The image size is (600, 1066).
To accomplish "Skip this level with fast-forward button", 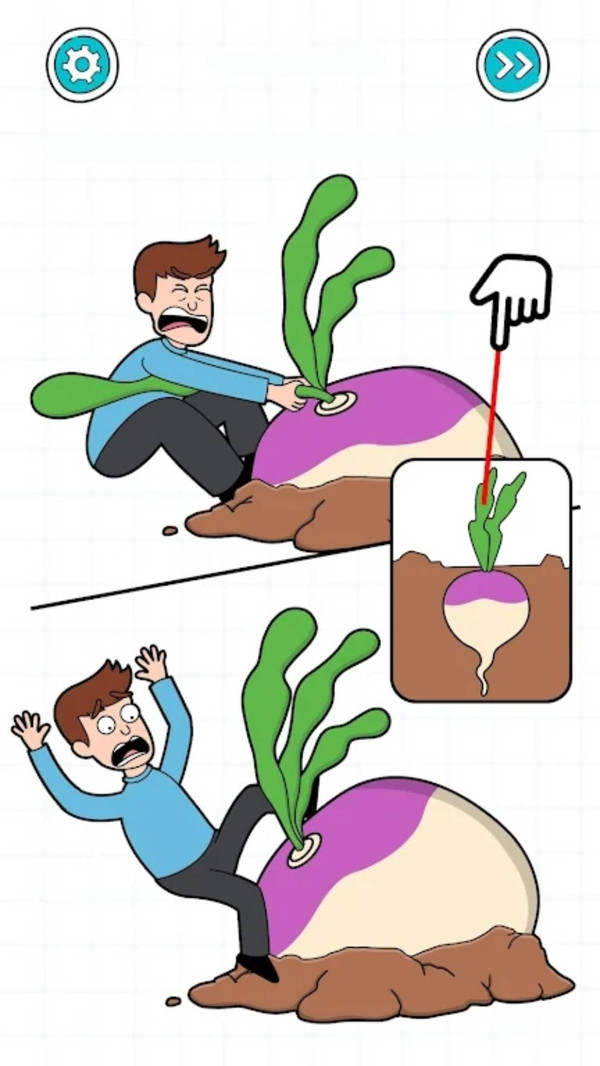I will tap(513, 65).
